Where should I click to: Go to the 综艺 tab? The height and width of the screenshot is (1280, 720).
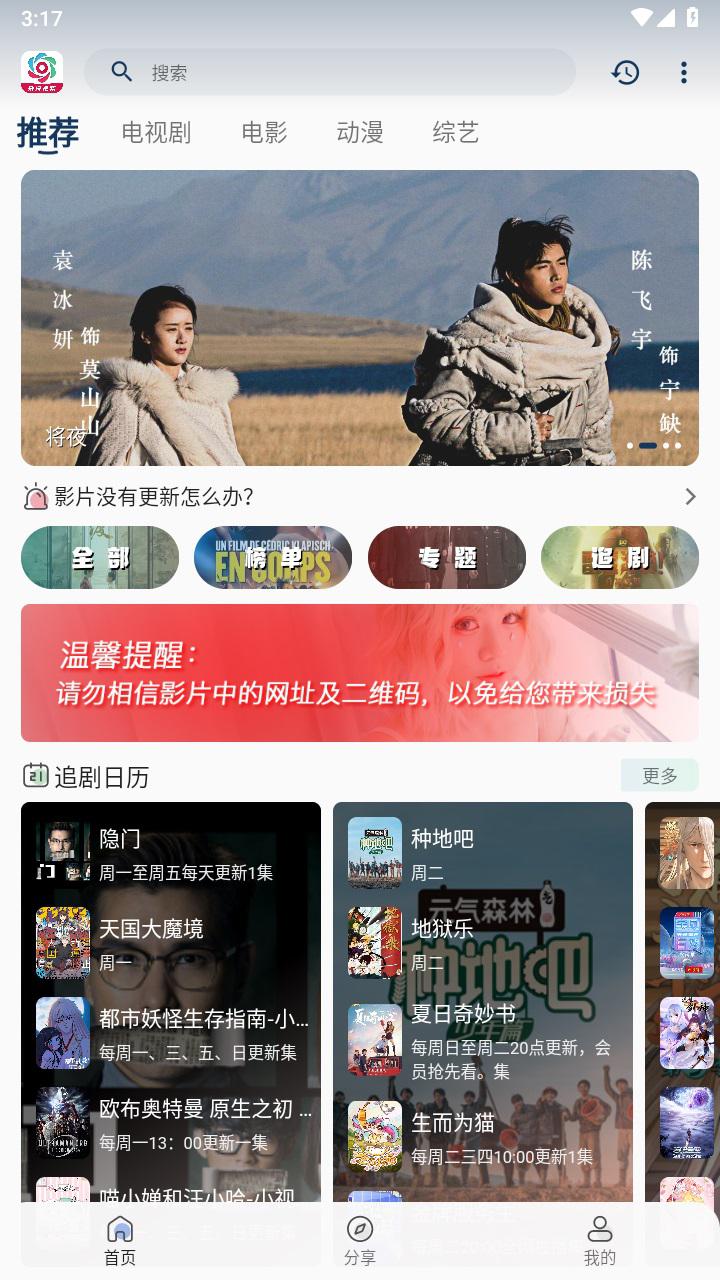[x=456, y=132]
